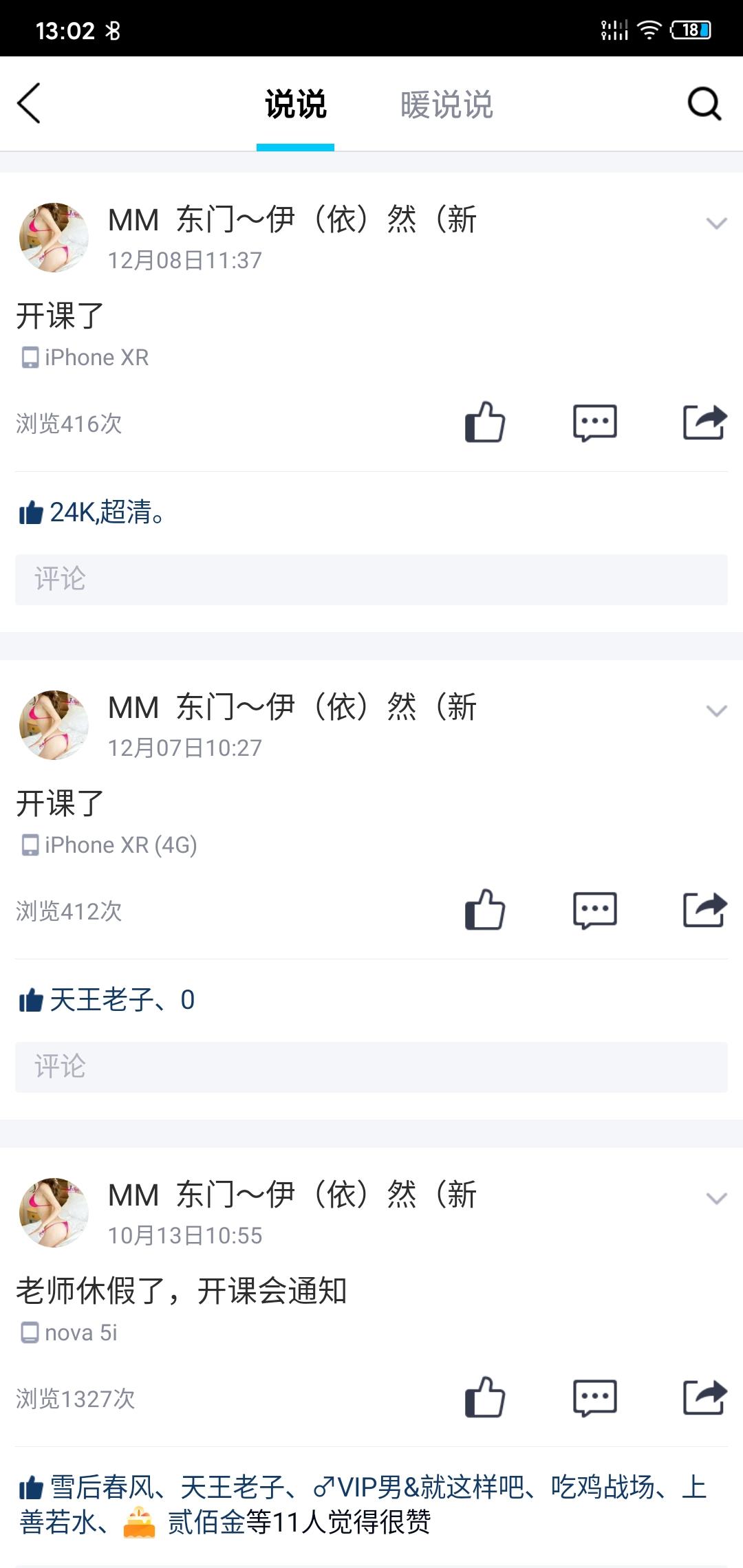Expand the dropdown arrow on 12月07日10:27 post

(x=716, y=711)
